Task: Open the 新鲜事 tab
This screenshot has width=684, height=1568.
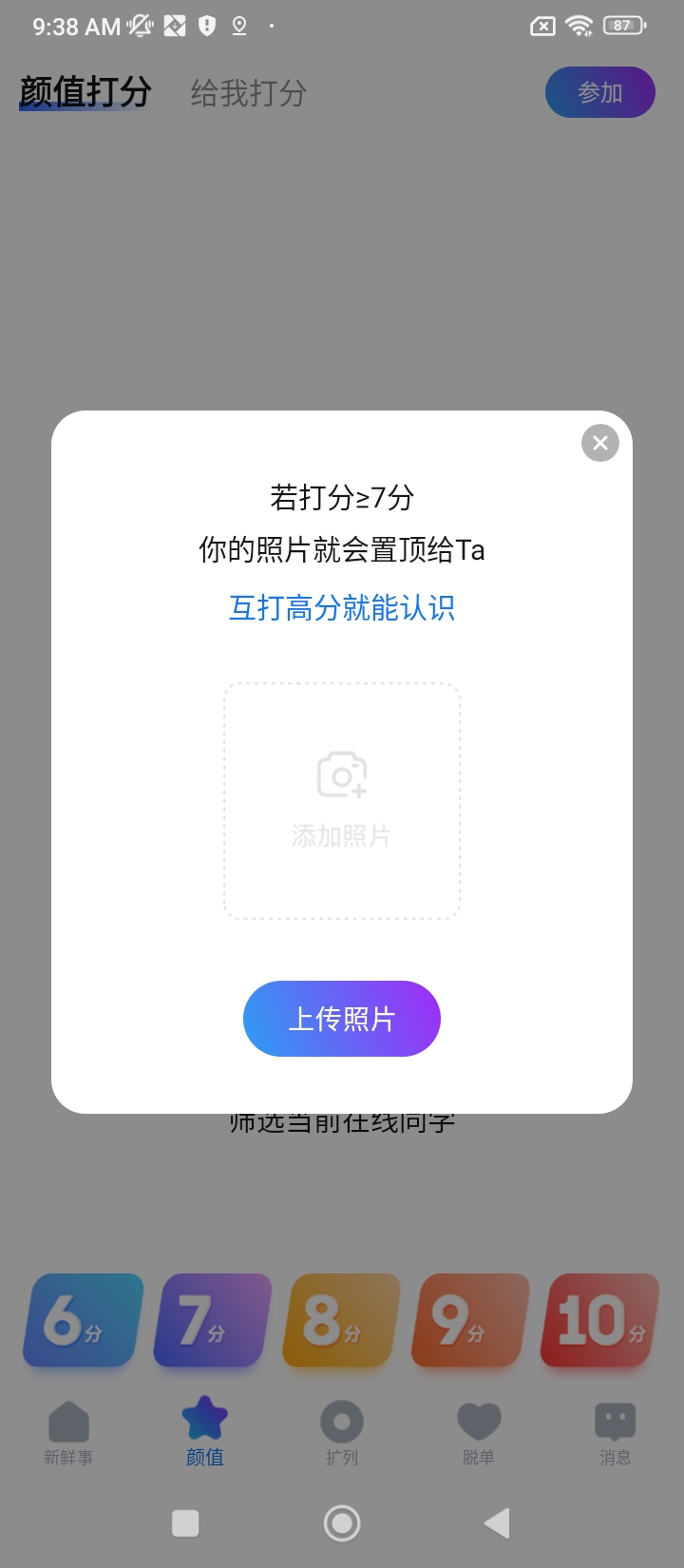Action: click(68, 1433)
